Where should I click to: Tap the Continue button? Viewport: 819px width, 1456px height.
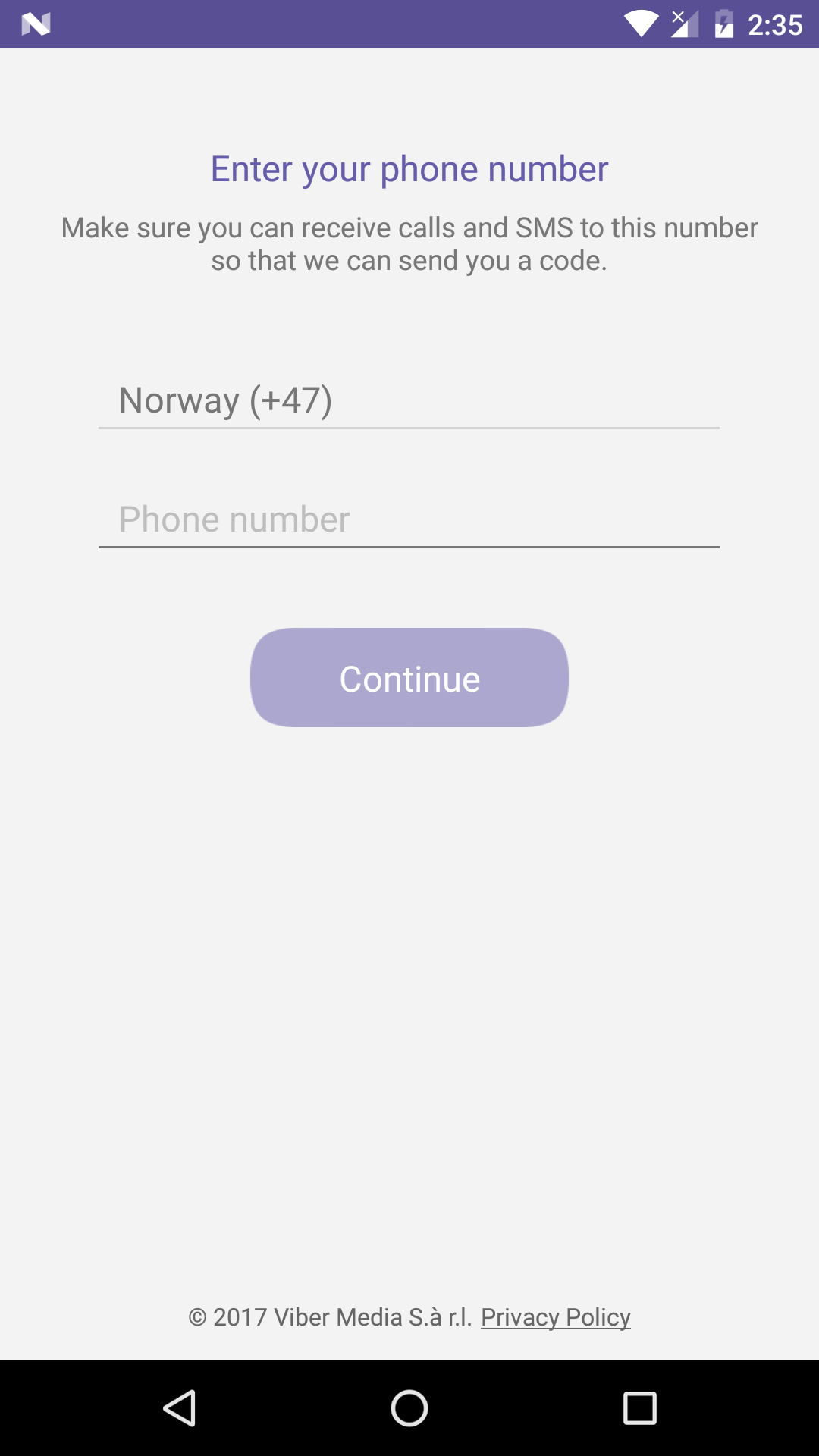pos(409,678)
